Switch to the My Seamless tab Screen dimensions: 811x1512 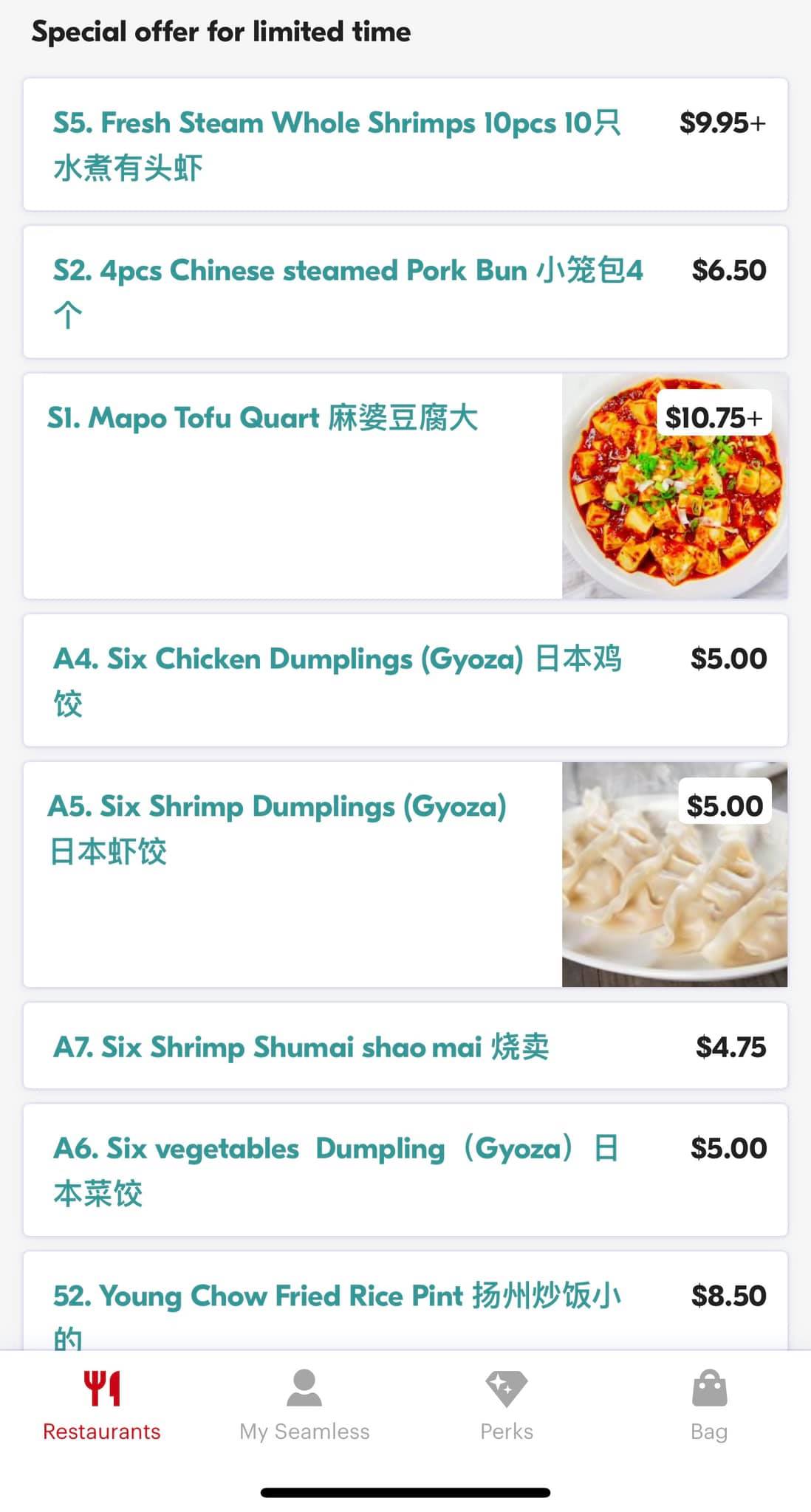click(x=304, y=1406)
